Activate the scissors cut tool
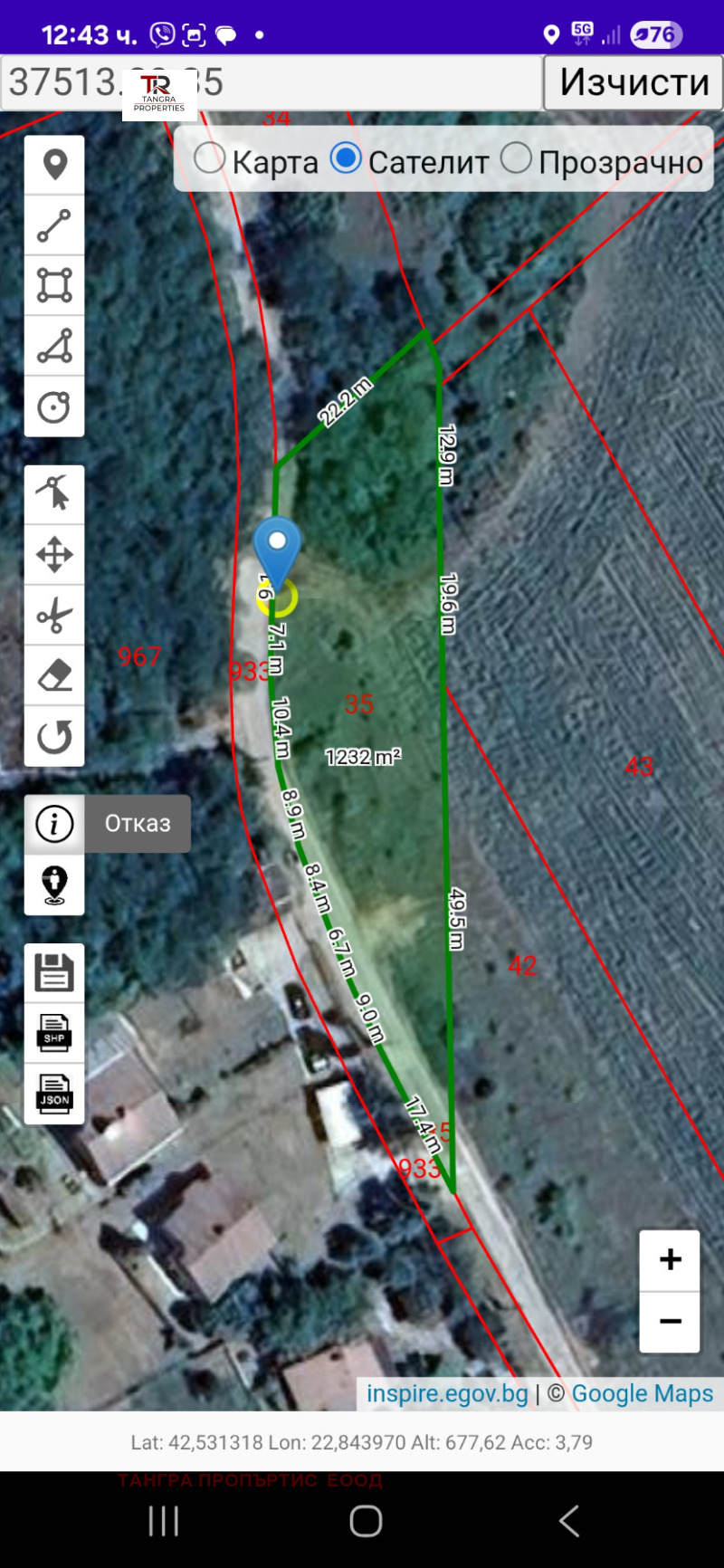The width and height of the screenshot is (724, 1568). pos(54,616)
